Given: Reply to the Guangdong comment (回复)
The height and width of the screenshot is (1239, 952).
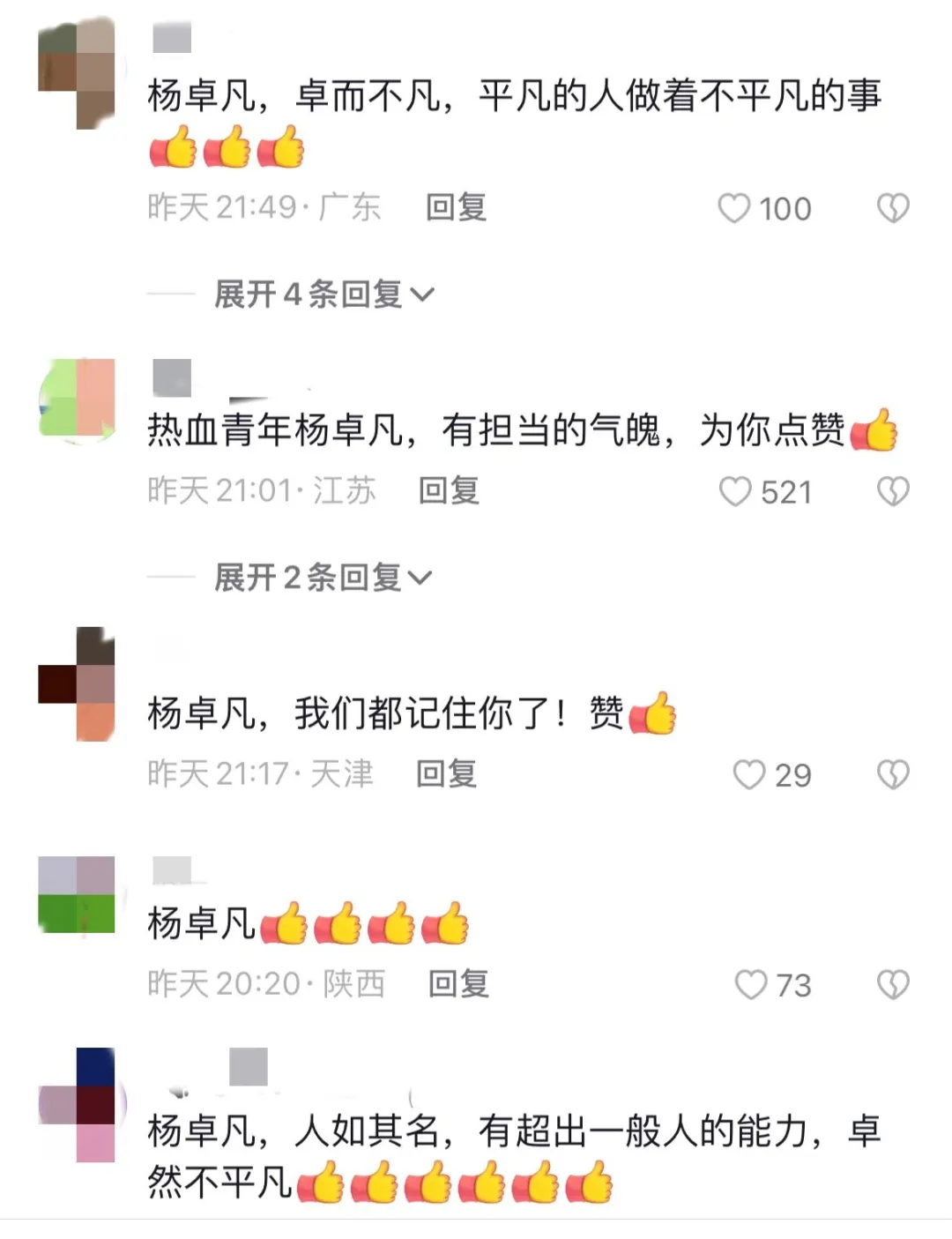Looking at the screenshot, I should [x=456, y=207].
